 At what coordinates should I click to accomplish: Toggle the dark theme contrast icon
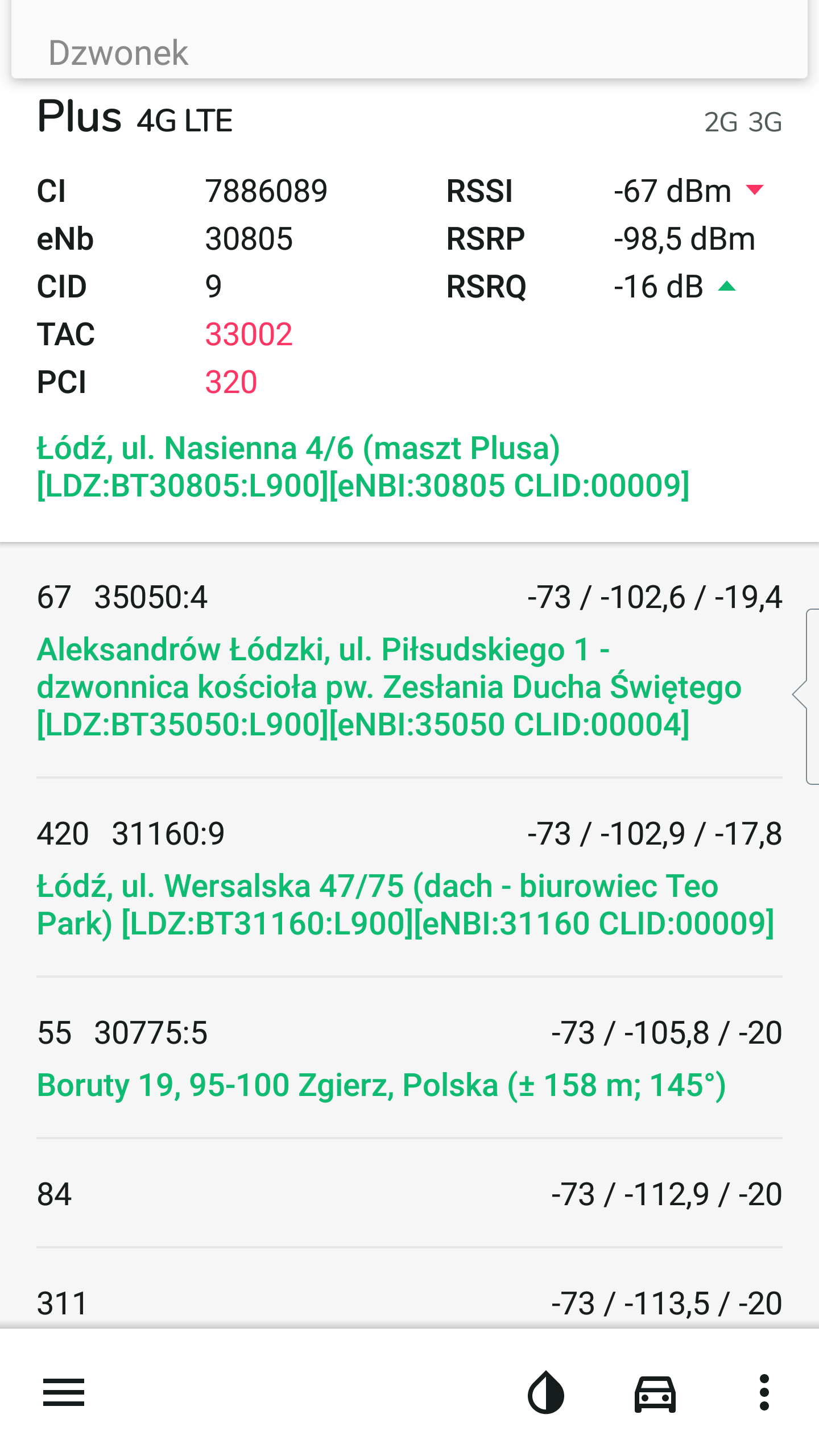(x=546, y=1392)
